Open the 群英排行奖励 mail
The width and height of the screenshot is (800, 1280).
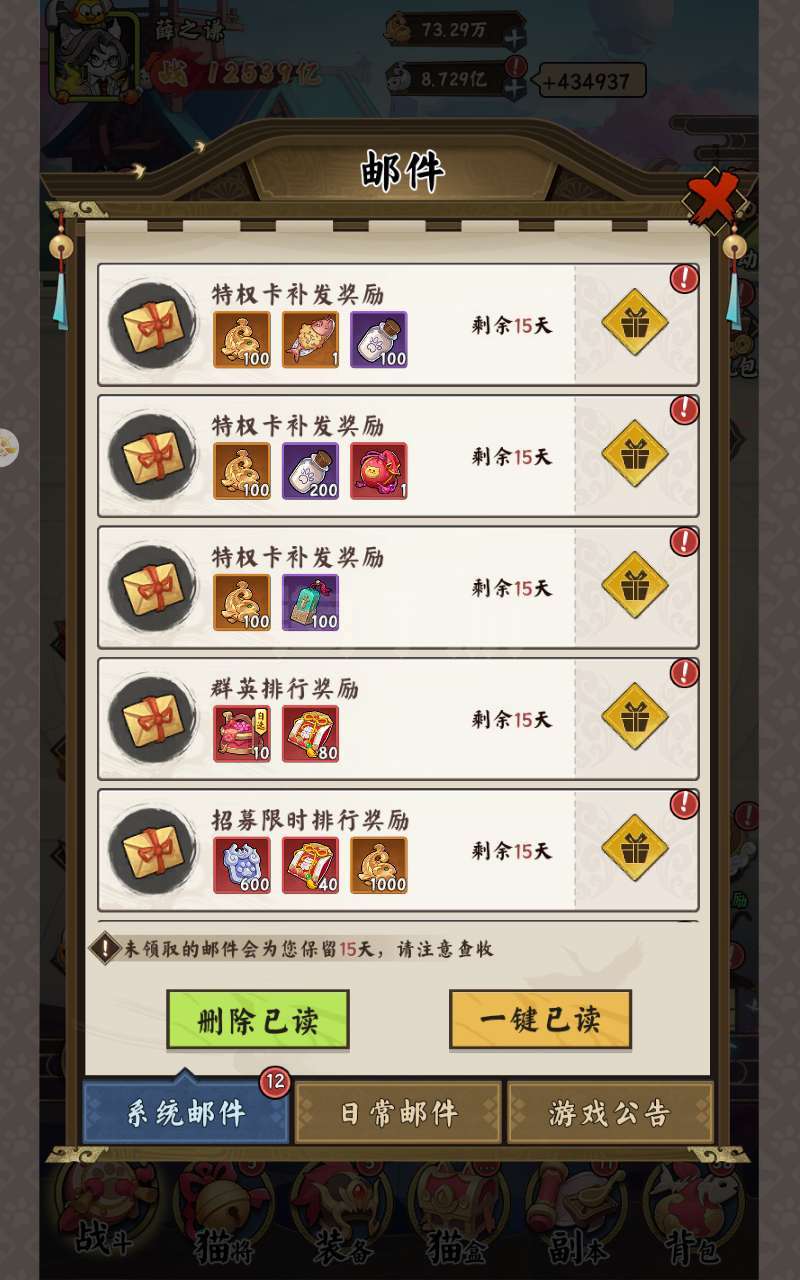pyautogui.click(x=398, y=719)
